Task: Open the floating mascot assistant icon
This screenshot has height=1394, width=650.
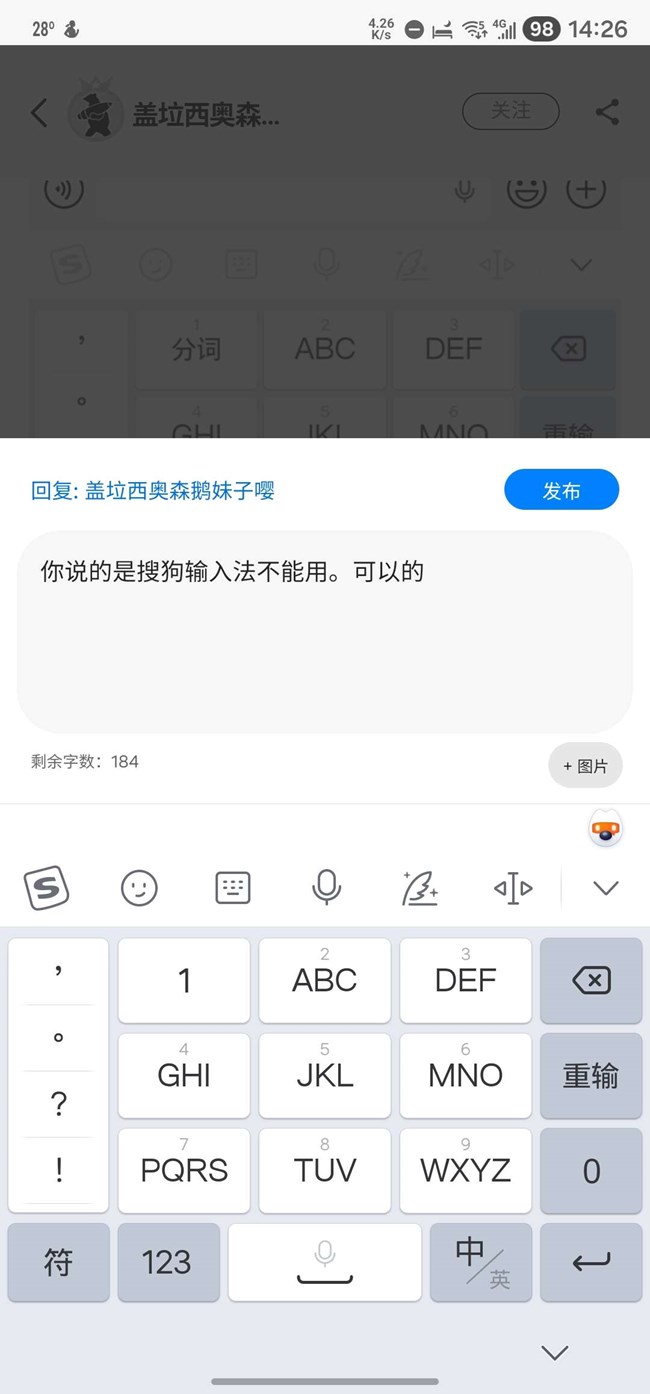Action: 605,829
